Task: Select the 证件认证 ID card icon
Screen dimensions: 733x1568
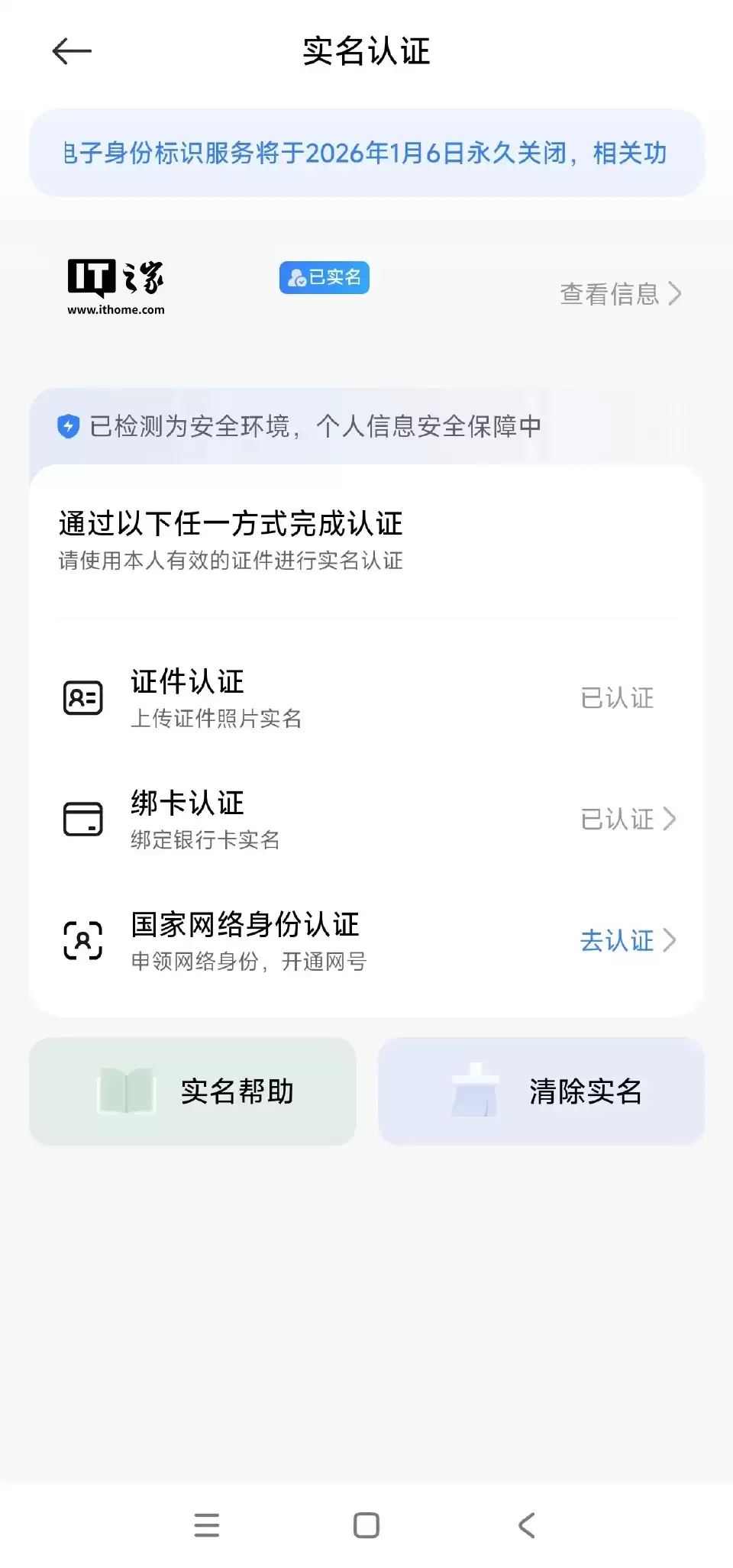Action: pyautogui.click(x=82, y=697)
